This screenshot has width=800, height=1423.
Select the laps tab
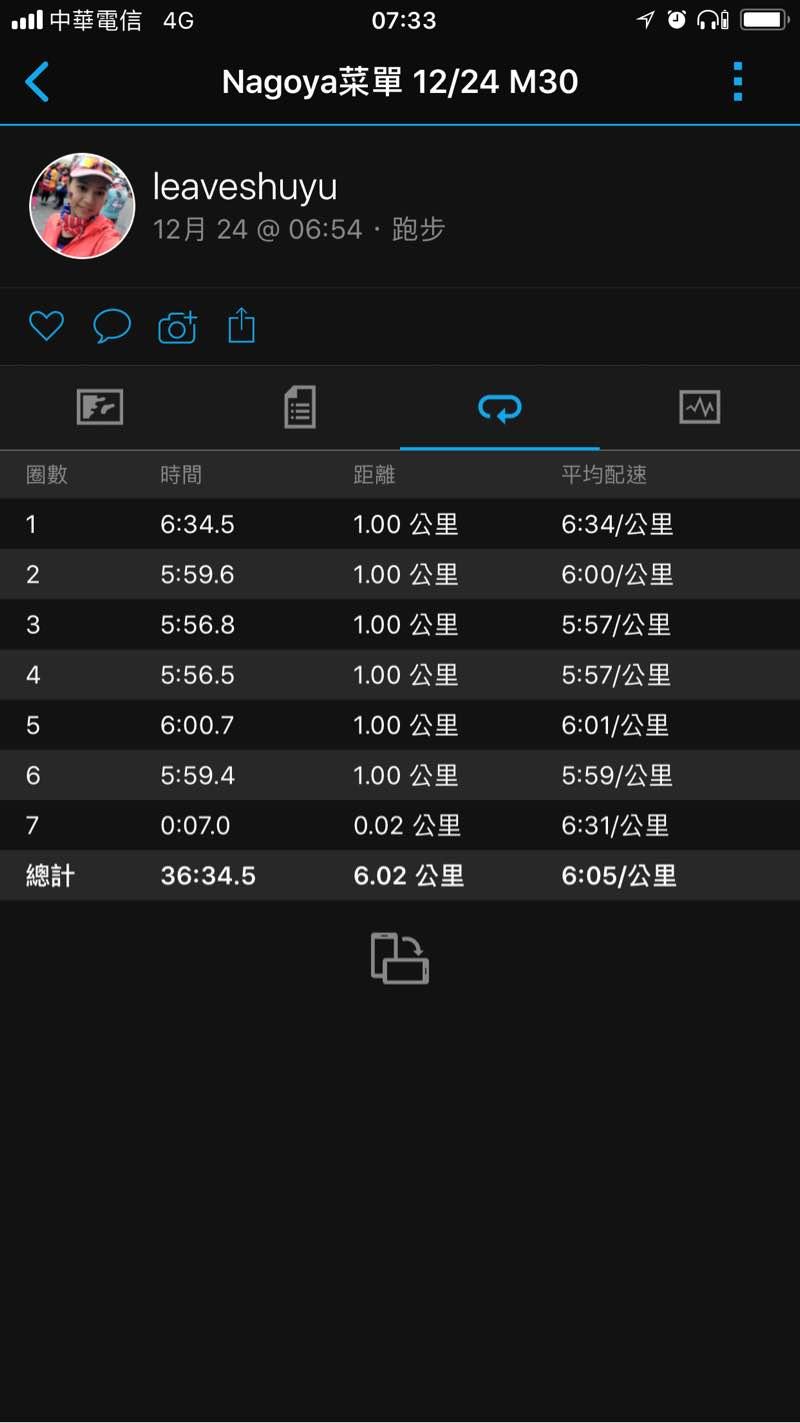point(500,407)
